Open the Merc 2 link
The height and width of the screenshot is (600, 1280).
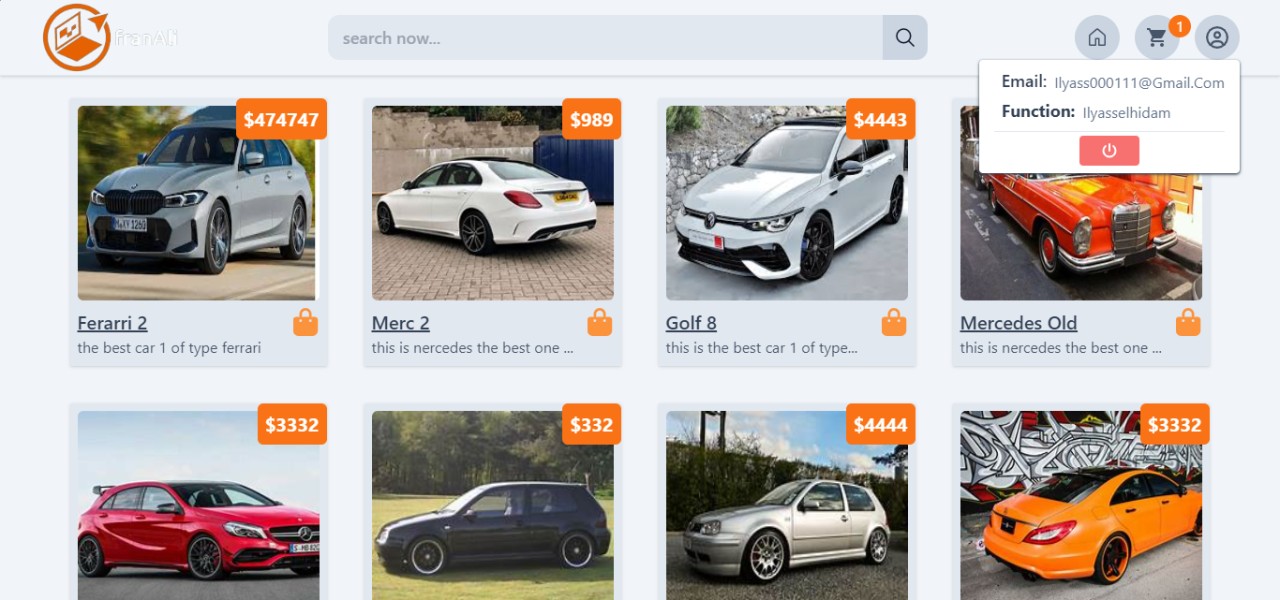click(400, 323)
